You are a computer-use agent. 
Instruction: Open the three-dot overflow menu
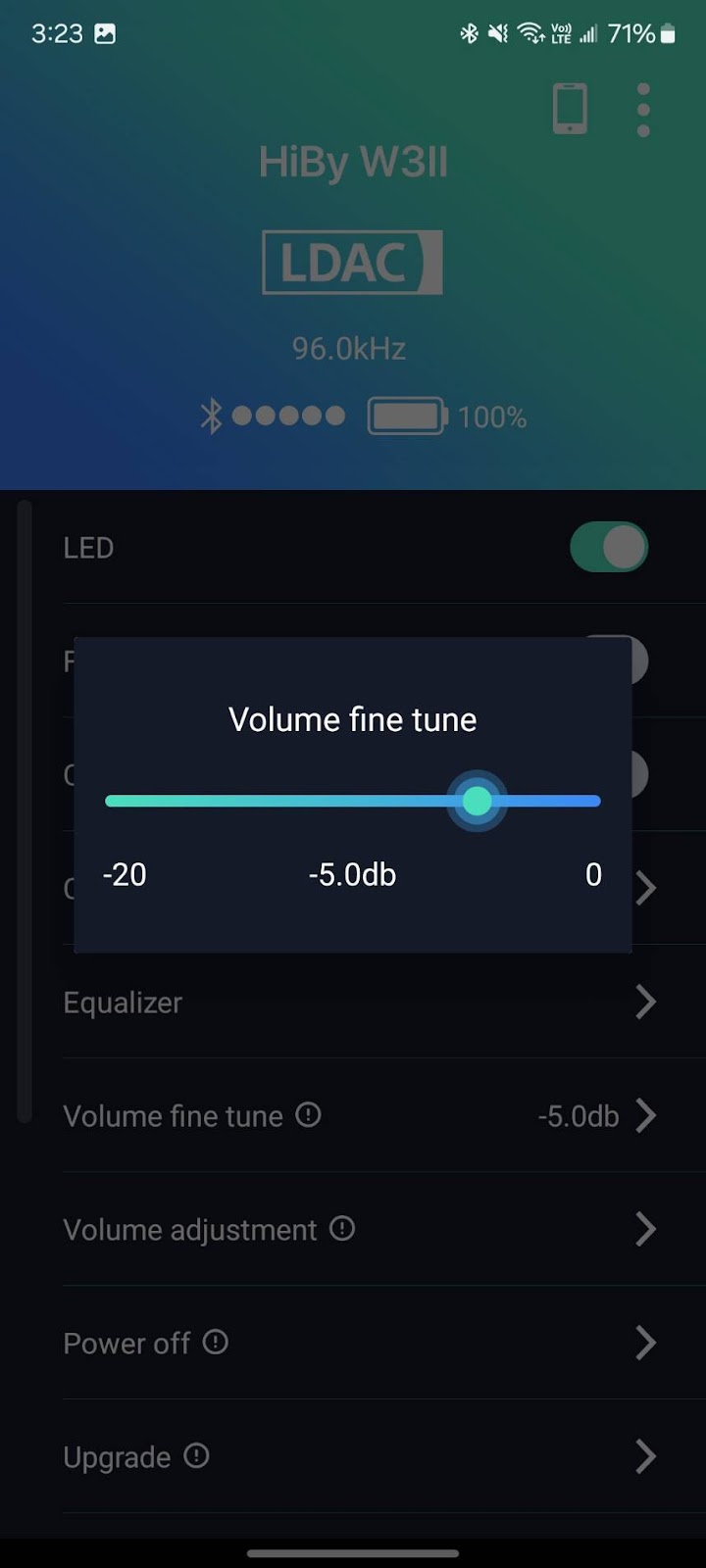coord(643,110)
